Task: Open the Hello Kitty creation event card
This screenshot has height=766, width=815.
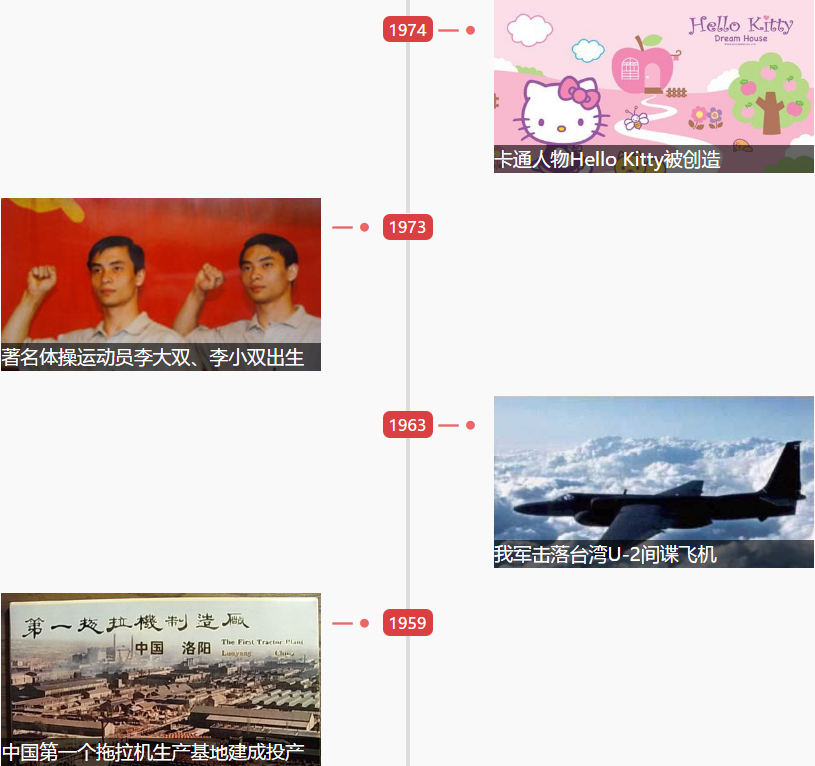Action: click(x=653, y=87)
